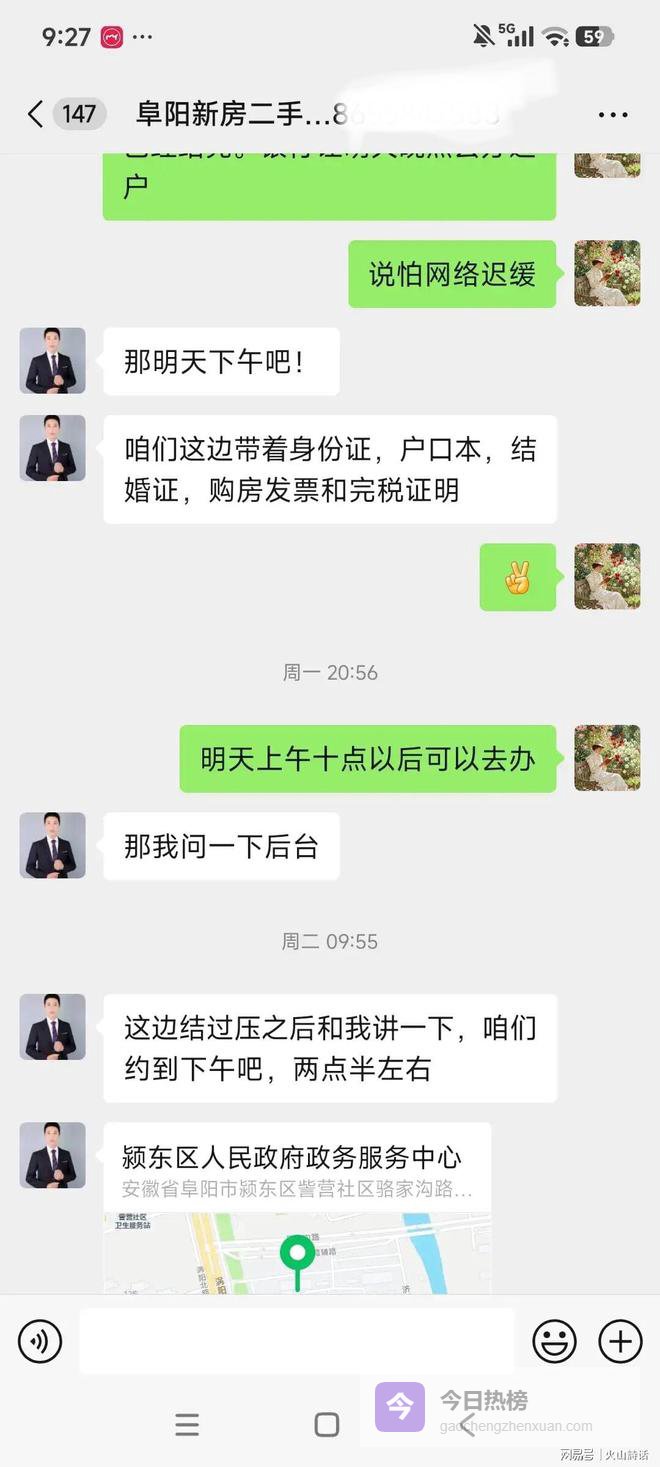Open the emoji picker
Image resolution: width=660 pixels, height=1467 pixels.
pyautogui.click(x=554, y=1340)
